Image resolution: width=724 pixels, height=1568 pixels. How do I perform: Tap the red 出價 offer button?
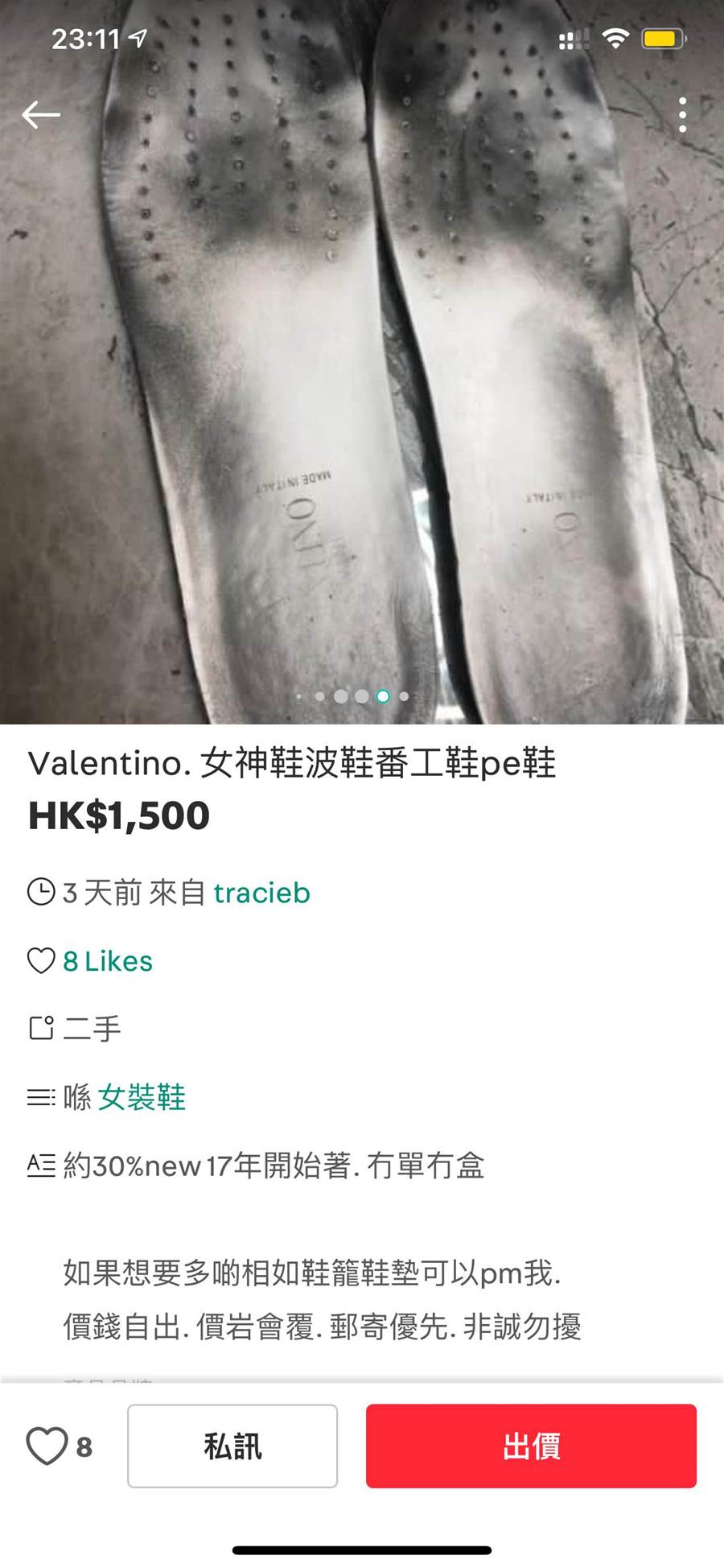pos(531,1446)
